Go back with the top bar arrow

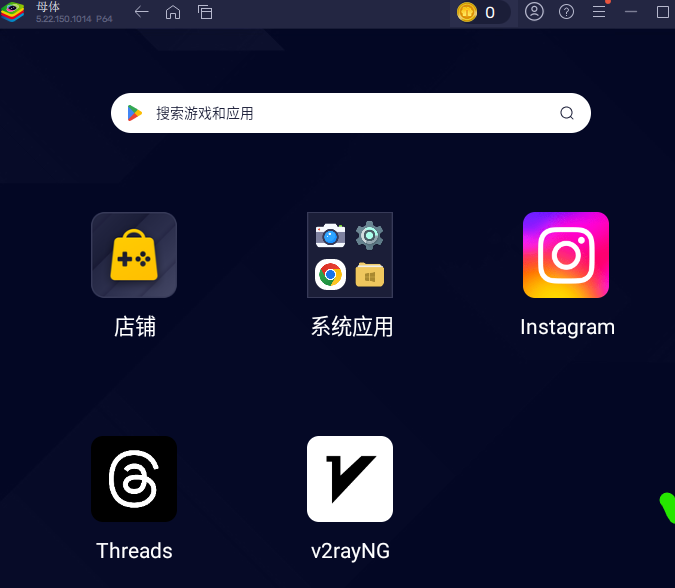[141, 12]
